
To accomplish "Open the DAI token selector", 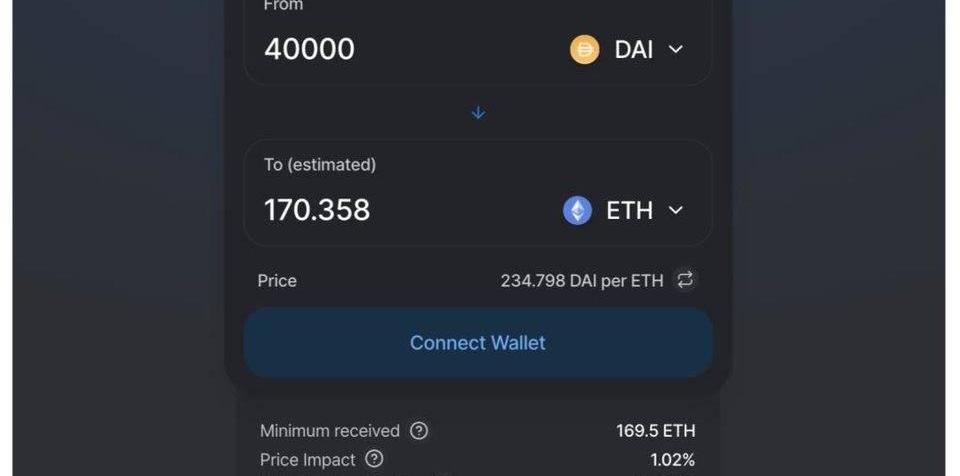I will click(x=627, y=49).
